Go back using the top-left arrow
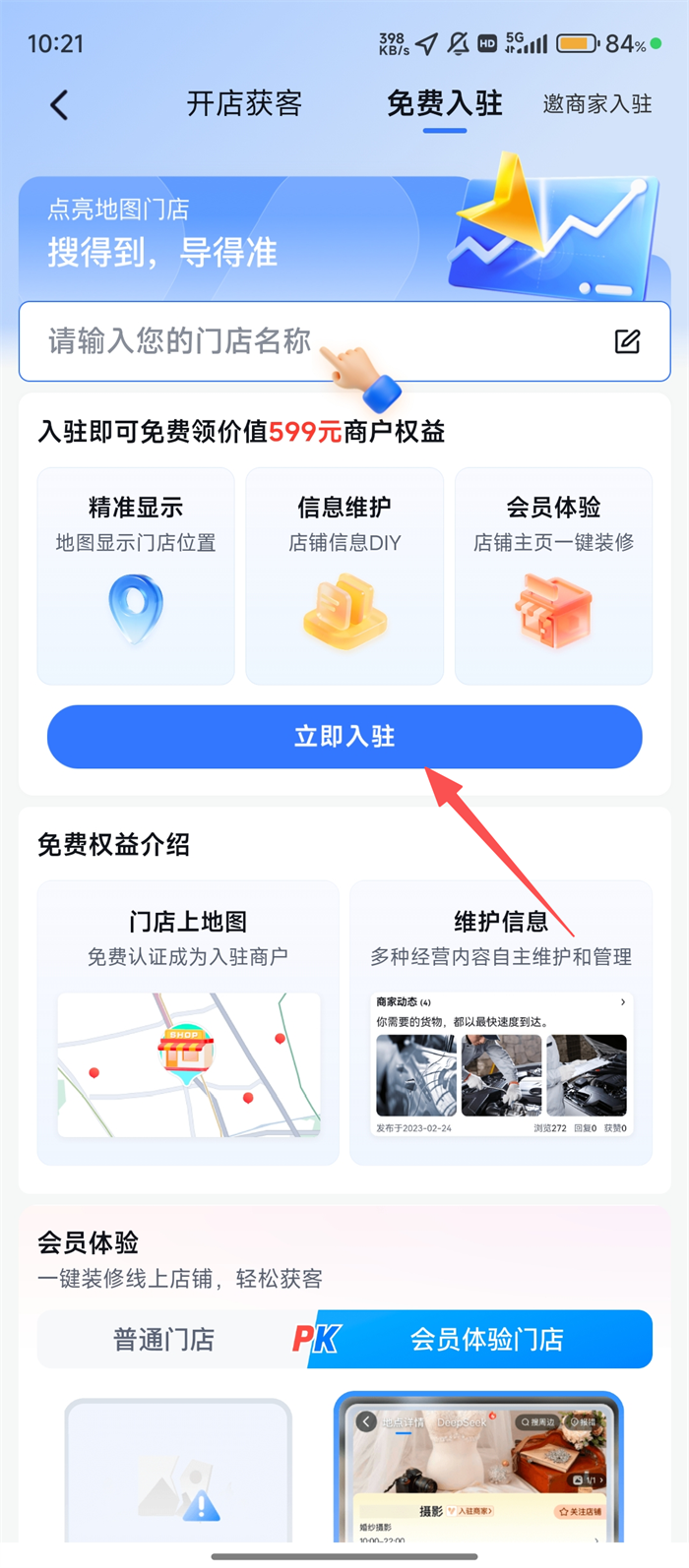The width and height of the screenshot is (689, 1568). (x=59, y=104)
